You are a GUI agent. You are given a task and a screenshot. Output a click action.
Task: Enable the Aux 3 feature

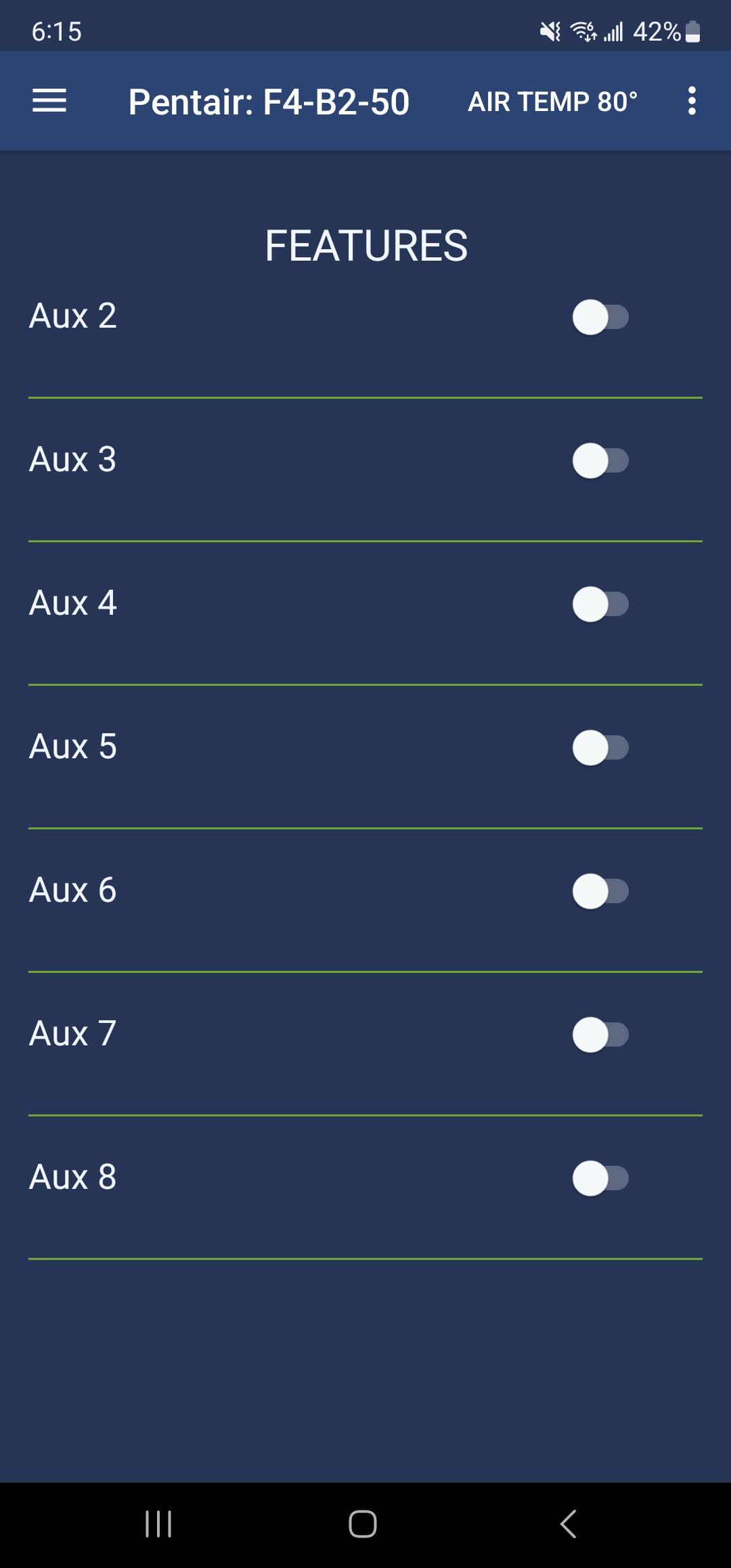click(x=600, y=460)
